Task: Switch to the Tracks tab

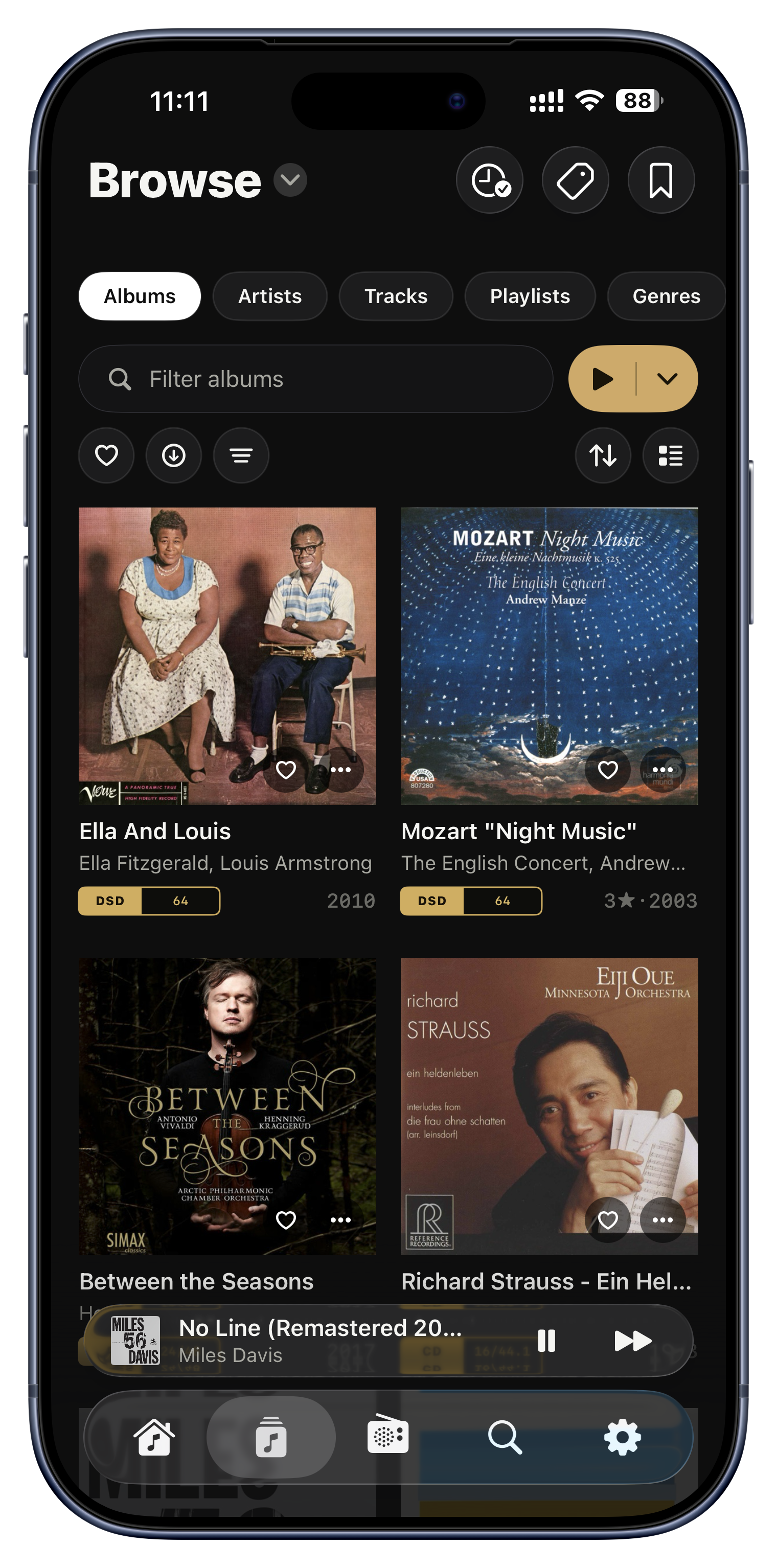Action: click(396, 296)
